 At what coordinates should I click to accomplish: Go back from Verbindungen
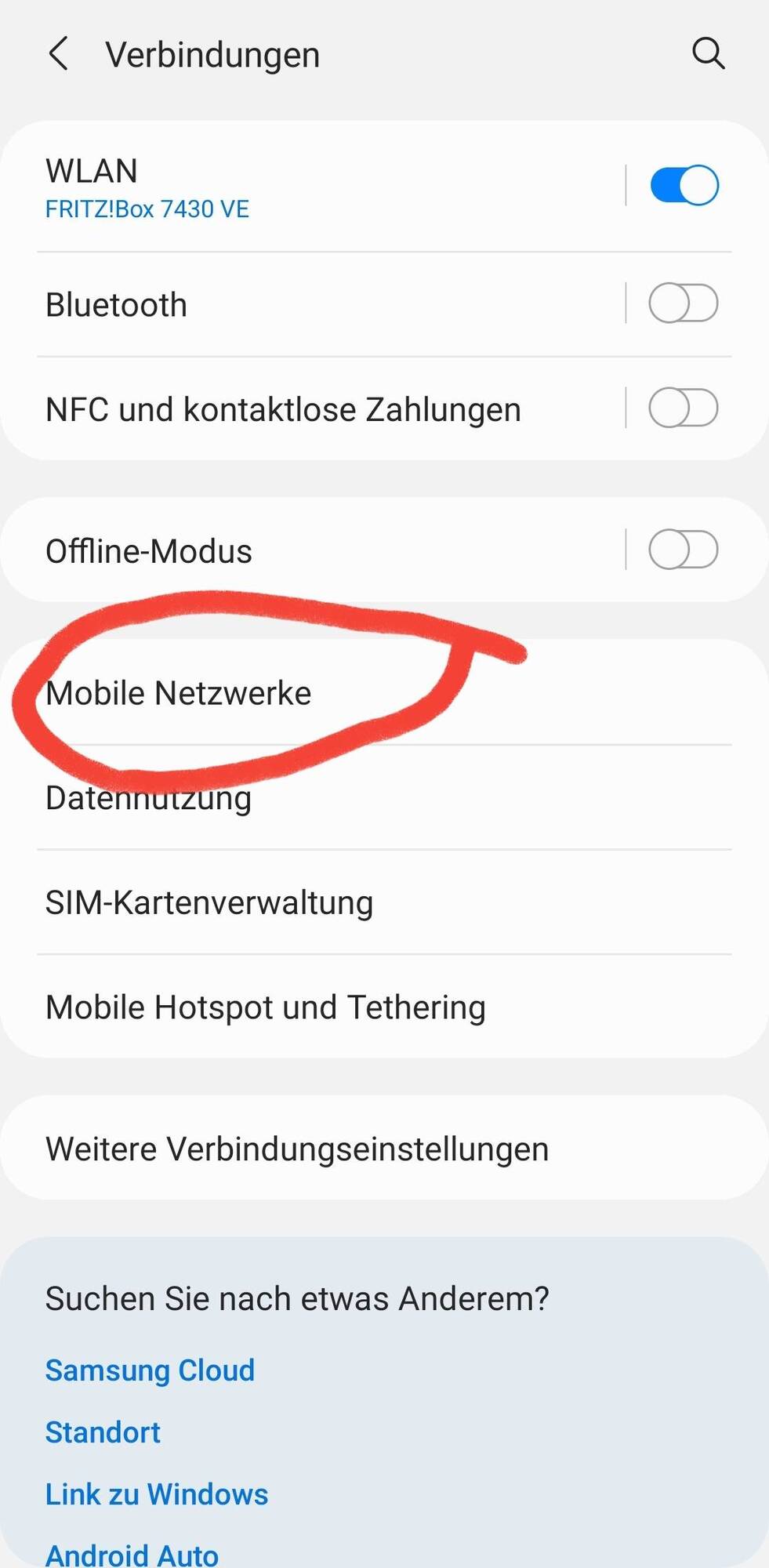59,54
